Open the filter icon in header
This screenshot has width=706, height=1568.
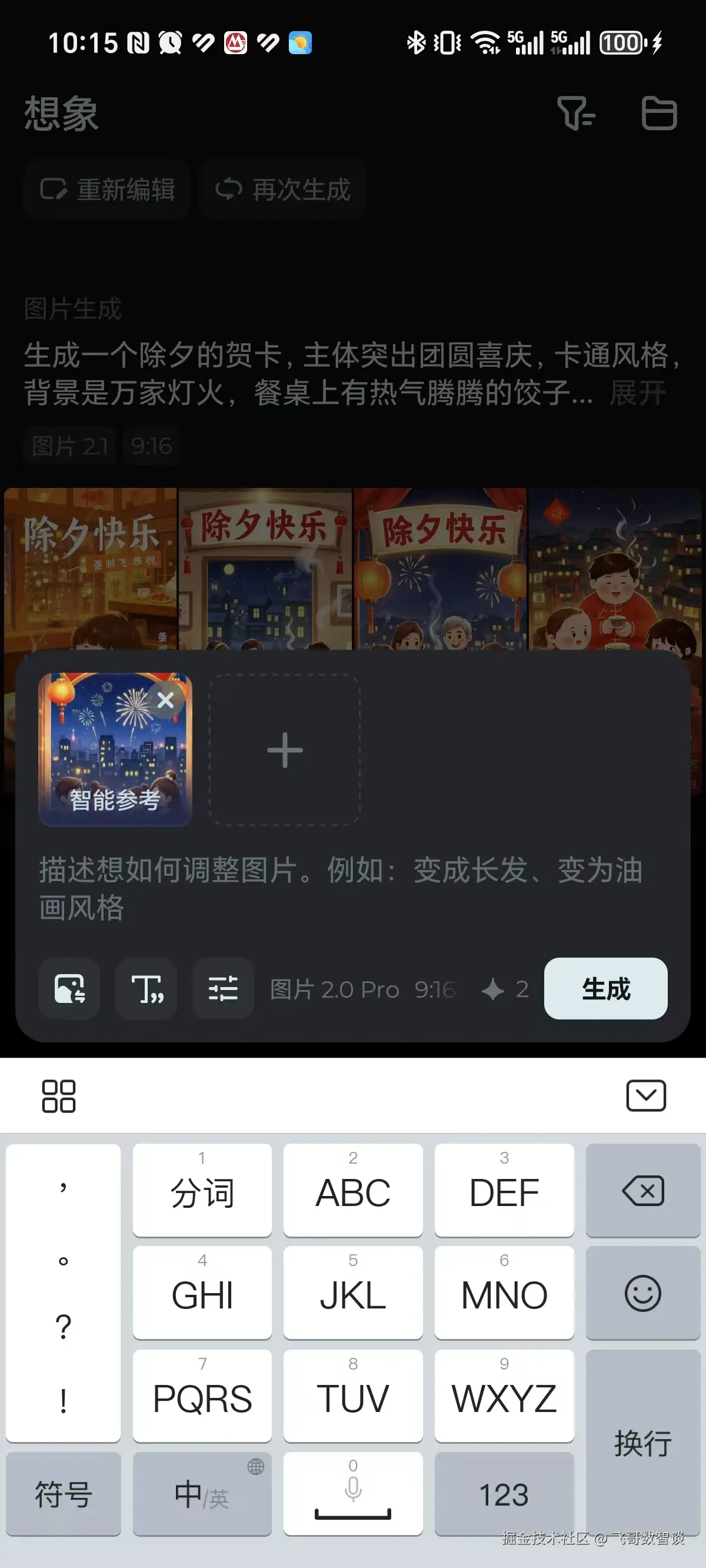point(575,113)
